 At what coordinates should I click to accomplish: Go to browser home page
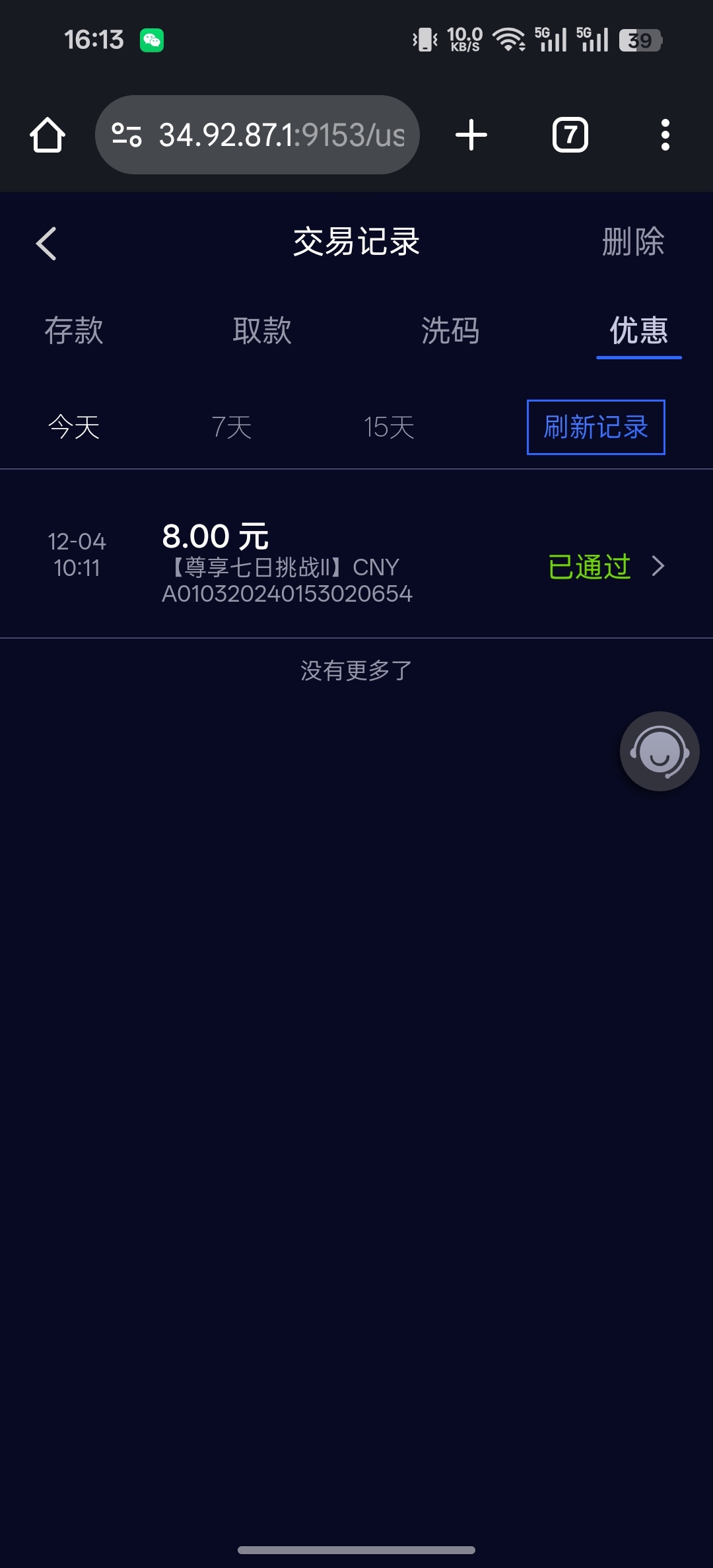48,135
